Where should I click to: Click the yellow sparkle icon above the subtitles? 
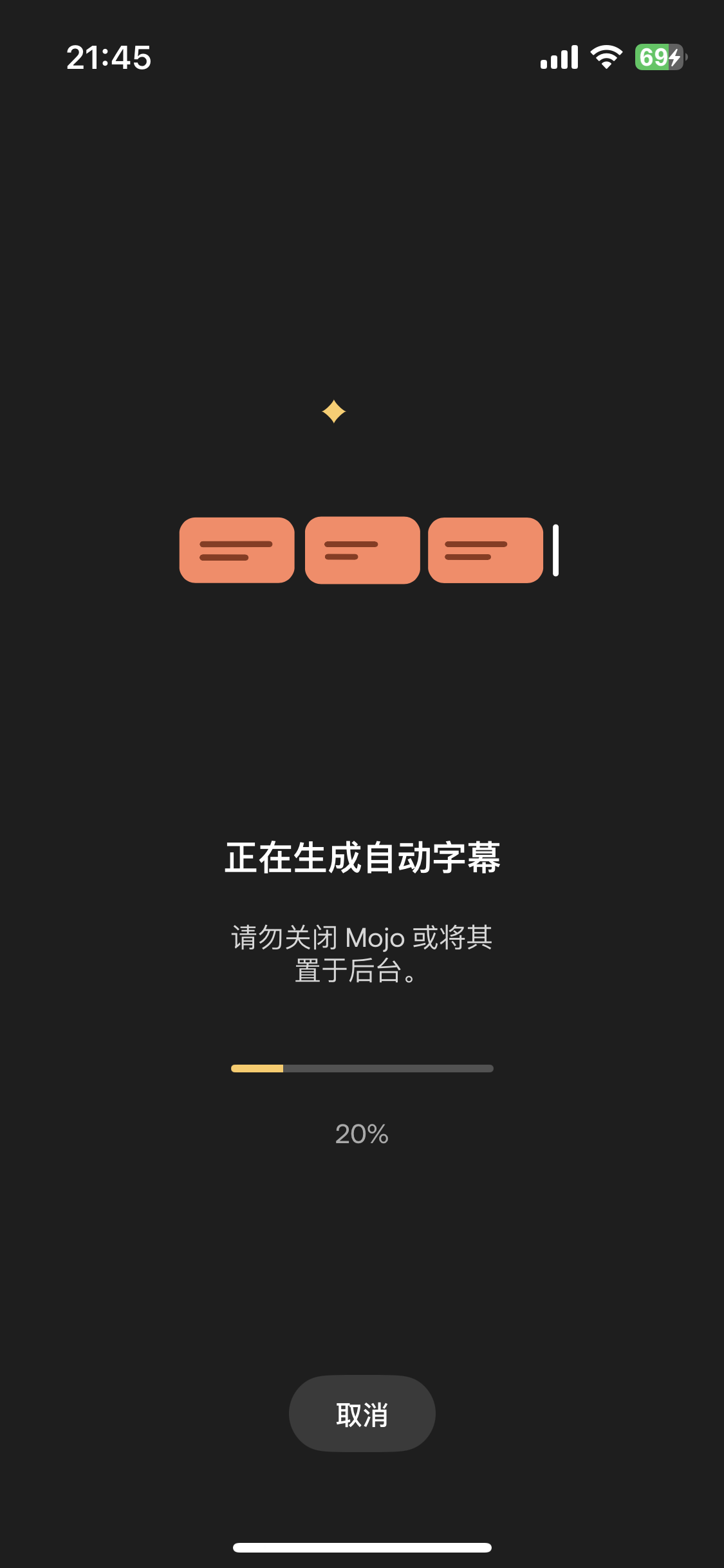pos(333,412)
